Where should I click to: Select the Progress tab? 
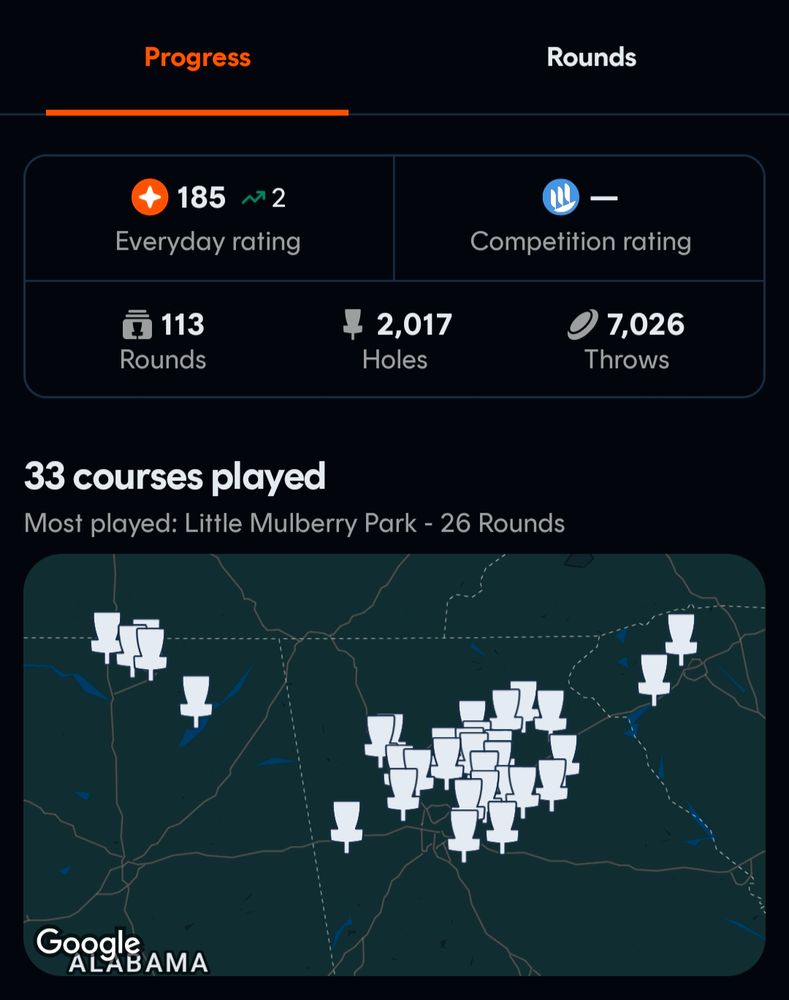[x=197, y=57]
